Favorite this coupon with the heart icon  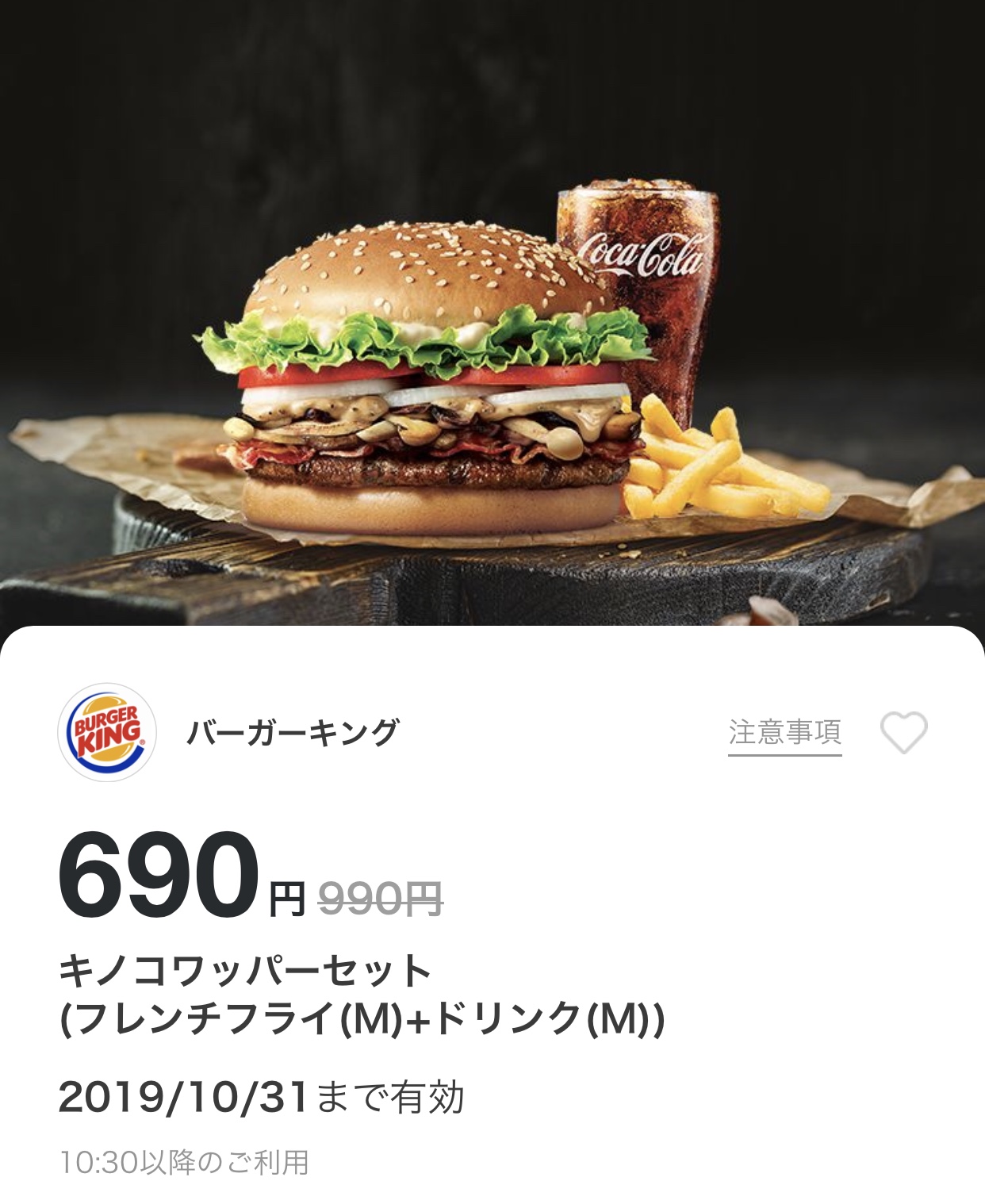pos(903,733)
